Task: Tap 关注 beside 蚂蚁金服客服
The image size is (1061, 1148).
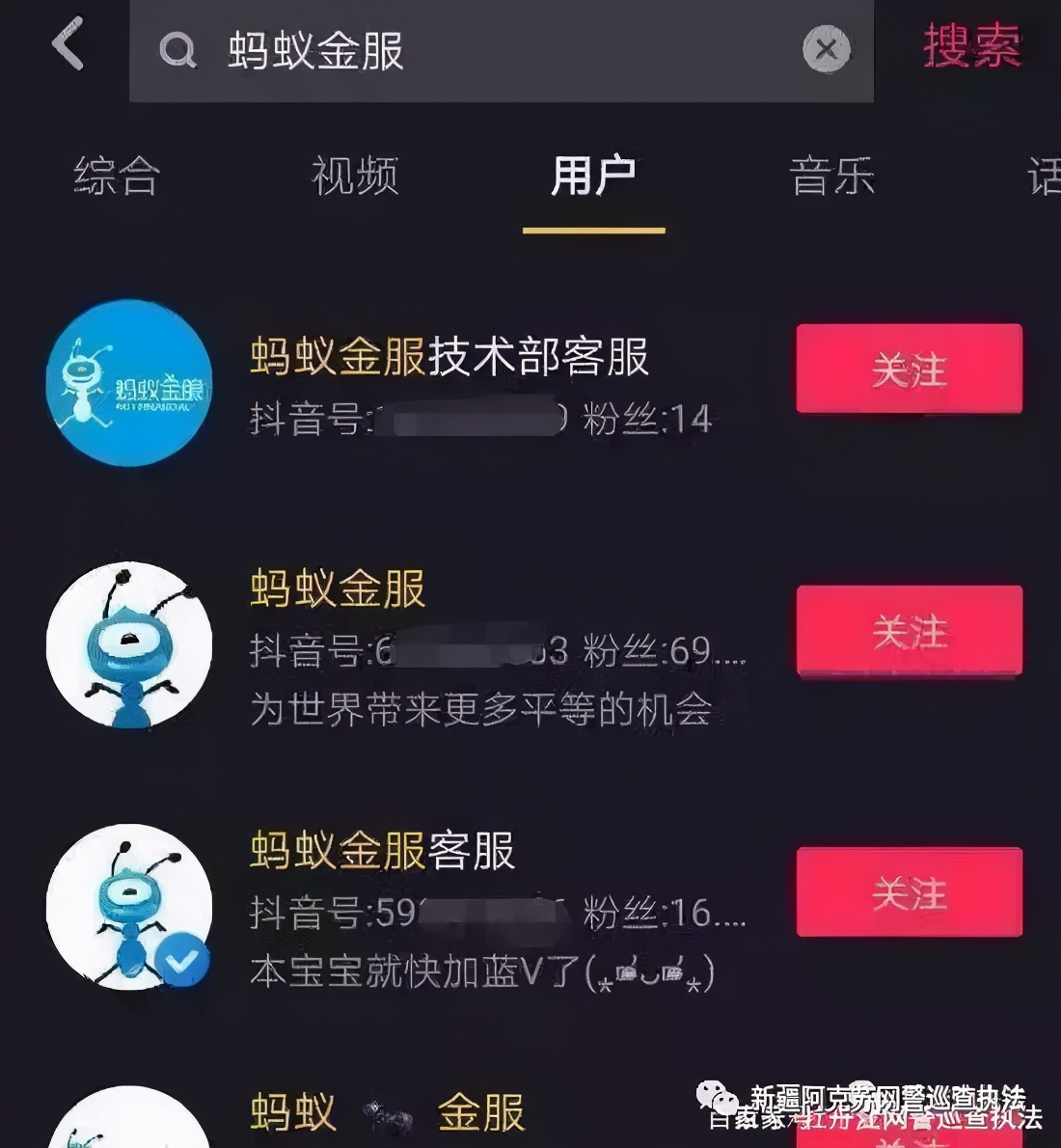Action: click(x=909, y=892)
